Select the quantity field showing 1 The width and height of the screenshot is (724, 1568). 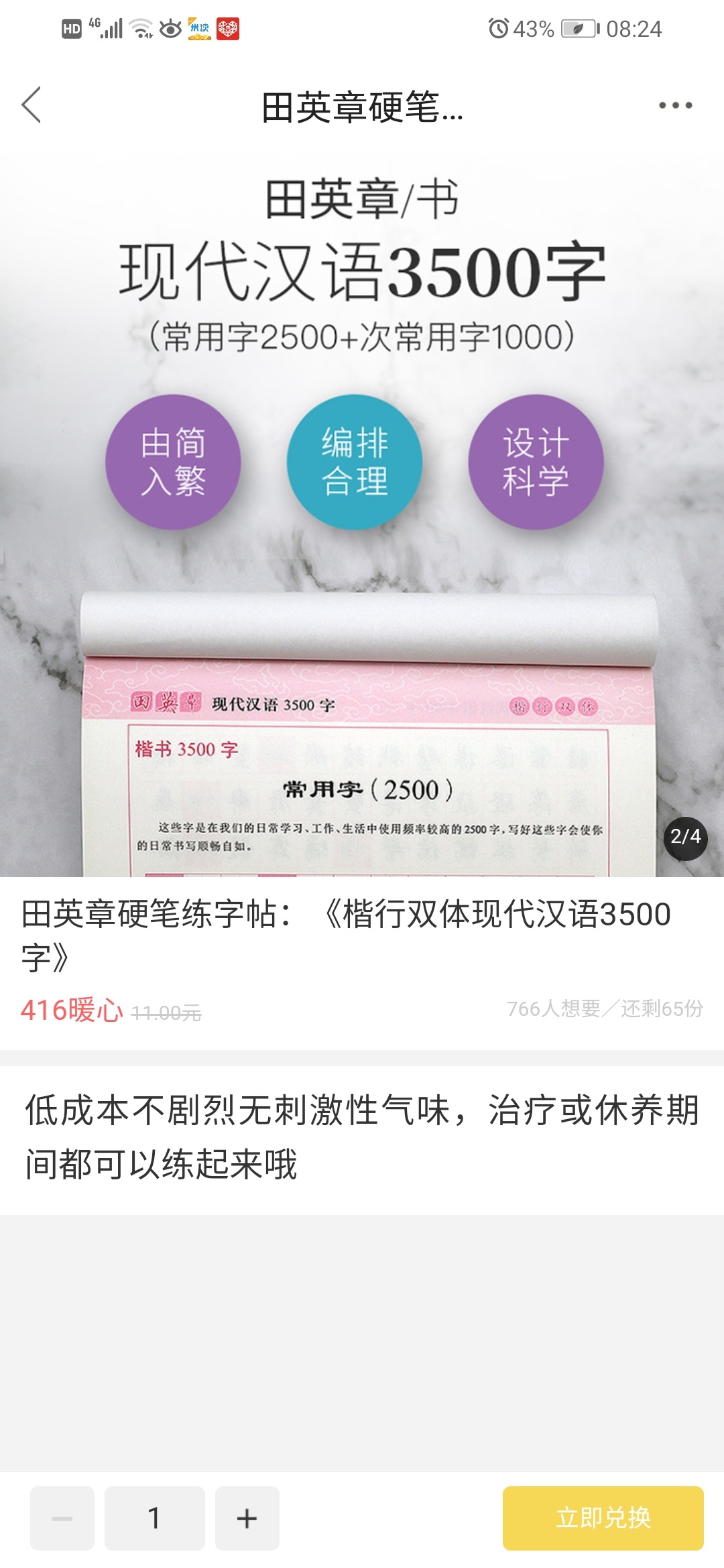[154, 1518]
